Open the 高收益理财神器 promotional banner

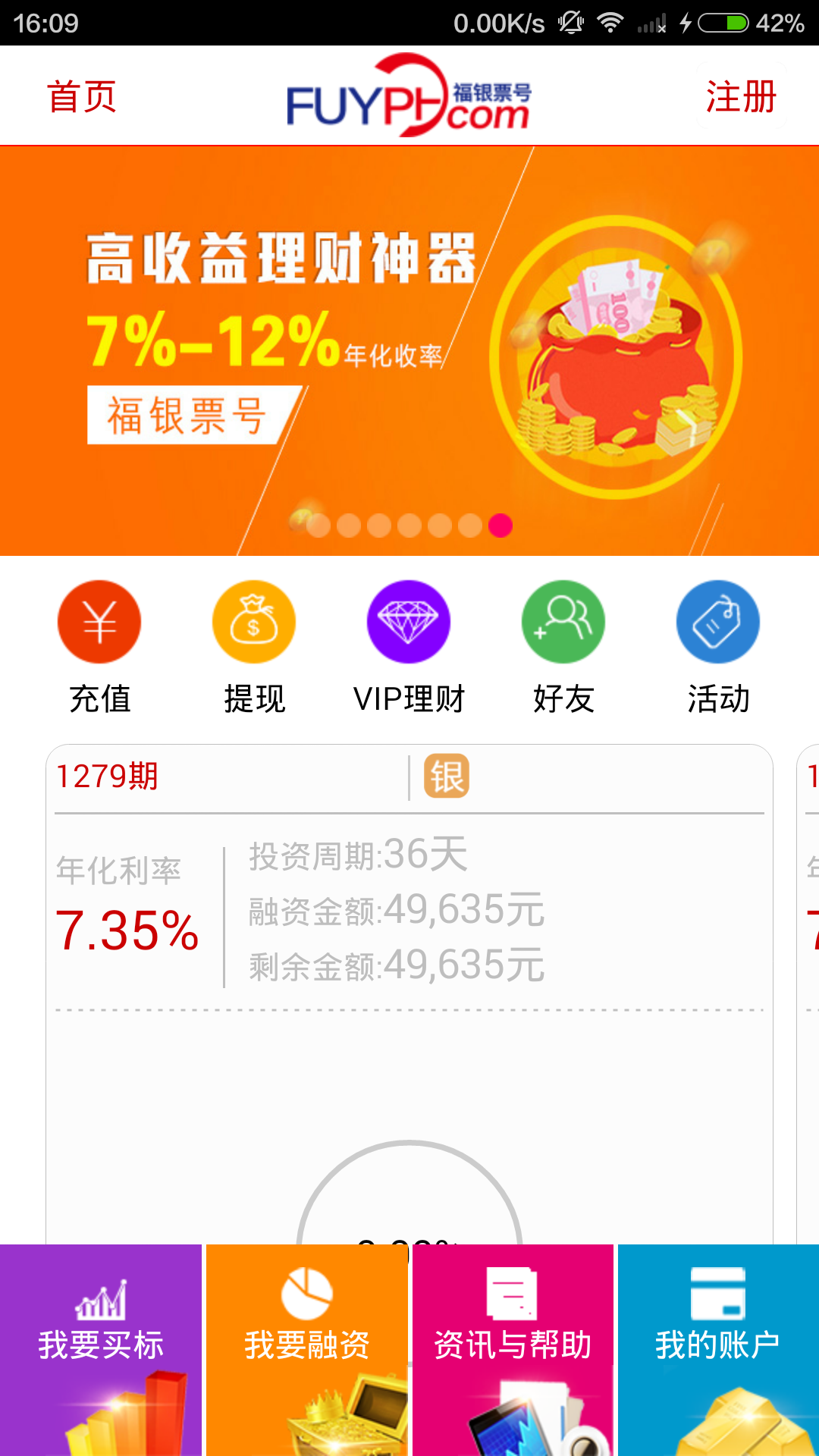click(409, 350)
